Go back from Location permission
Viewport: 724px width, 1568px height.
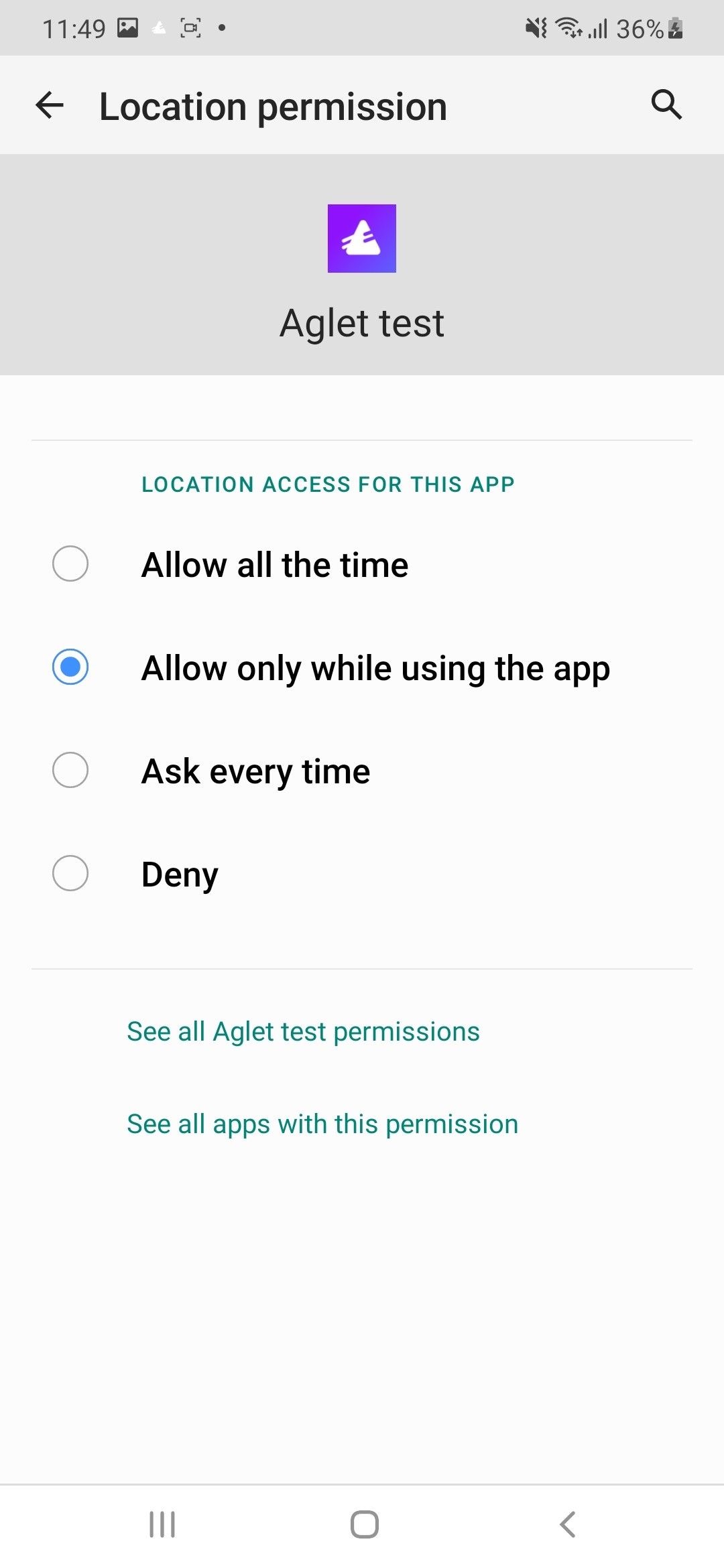[x=50, y=105]
